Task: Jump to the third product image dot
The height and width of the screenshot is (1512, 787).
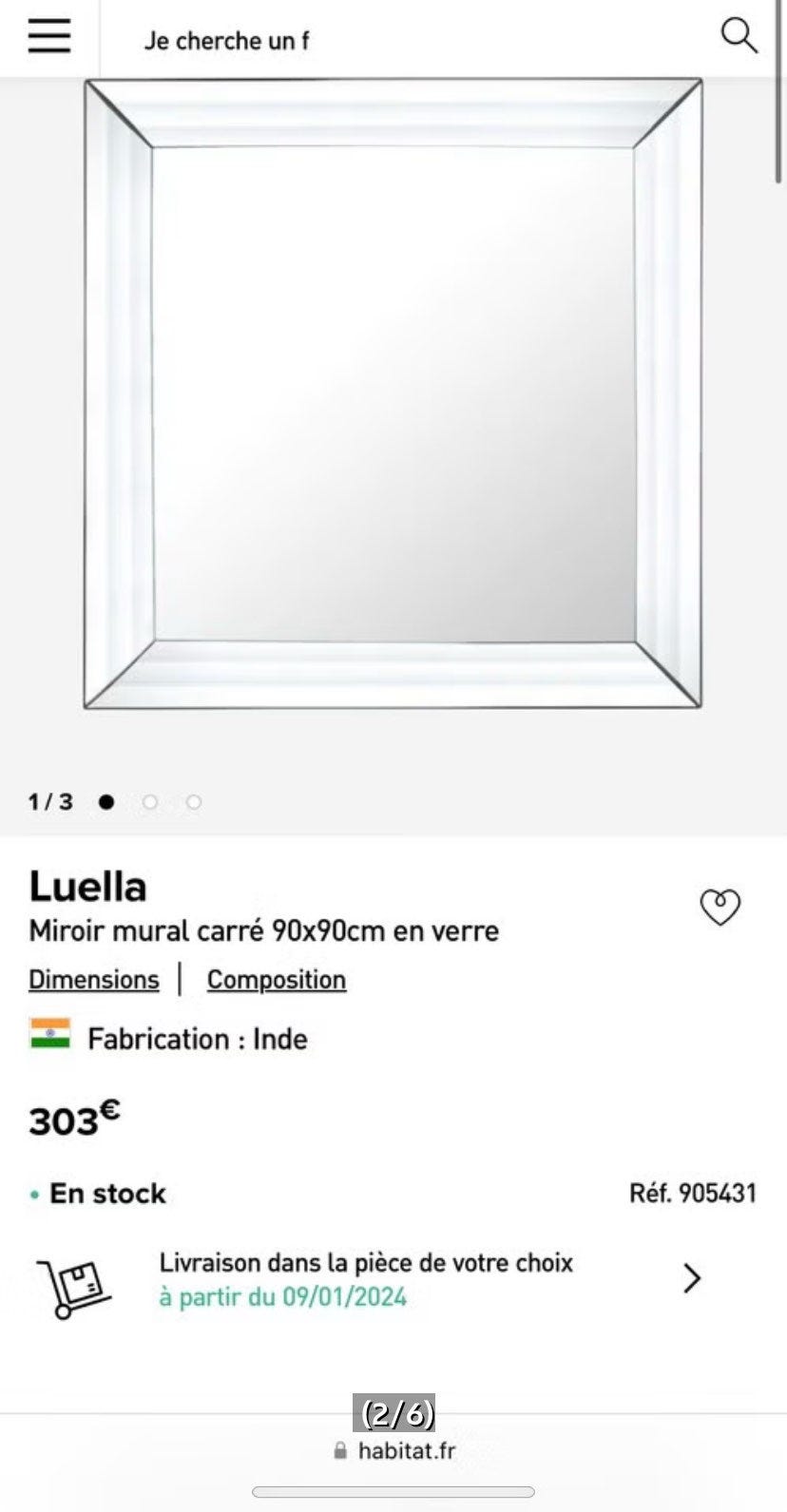Action: click(x=194, y=802)
